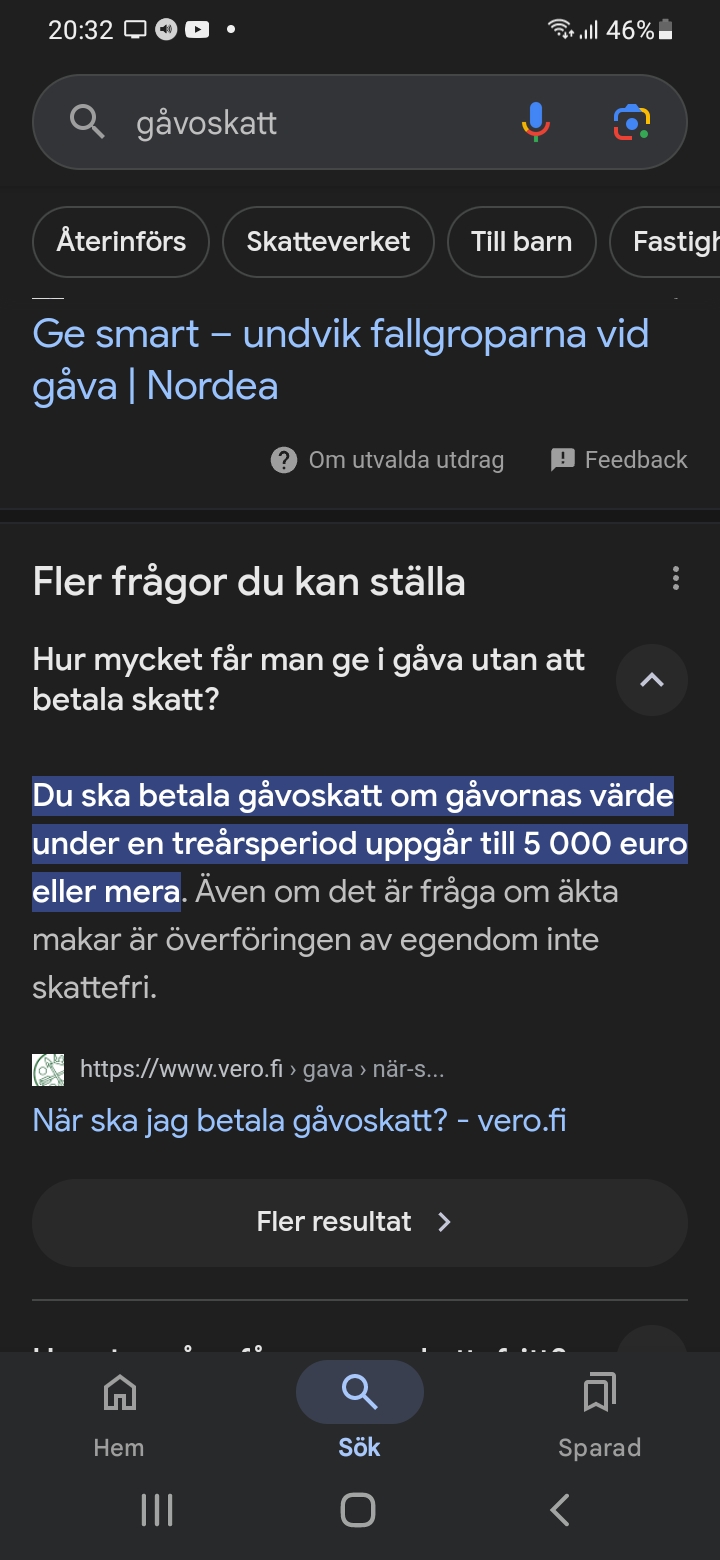Open recent apps from navigation bar
Screen dimensions: 720x1560
click(x=157, y=1510)
